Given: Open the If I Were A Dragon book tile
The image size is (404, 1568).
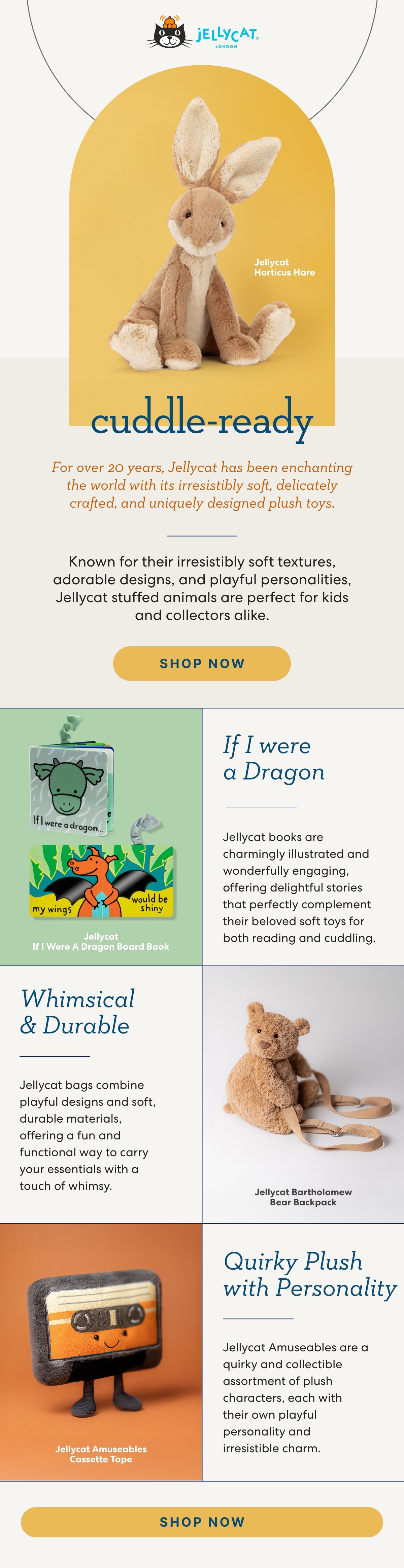Looking at the screenshot, I should point(101,836).
